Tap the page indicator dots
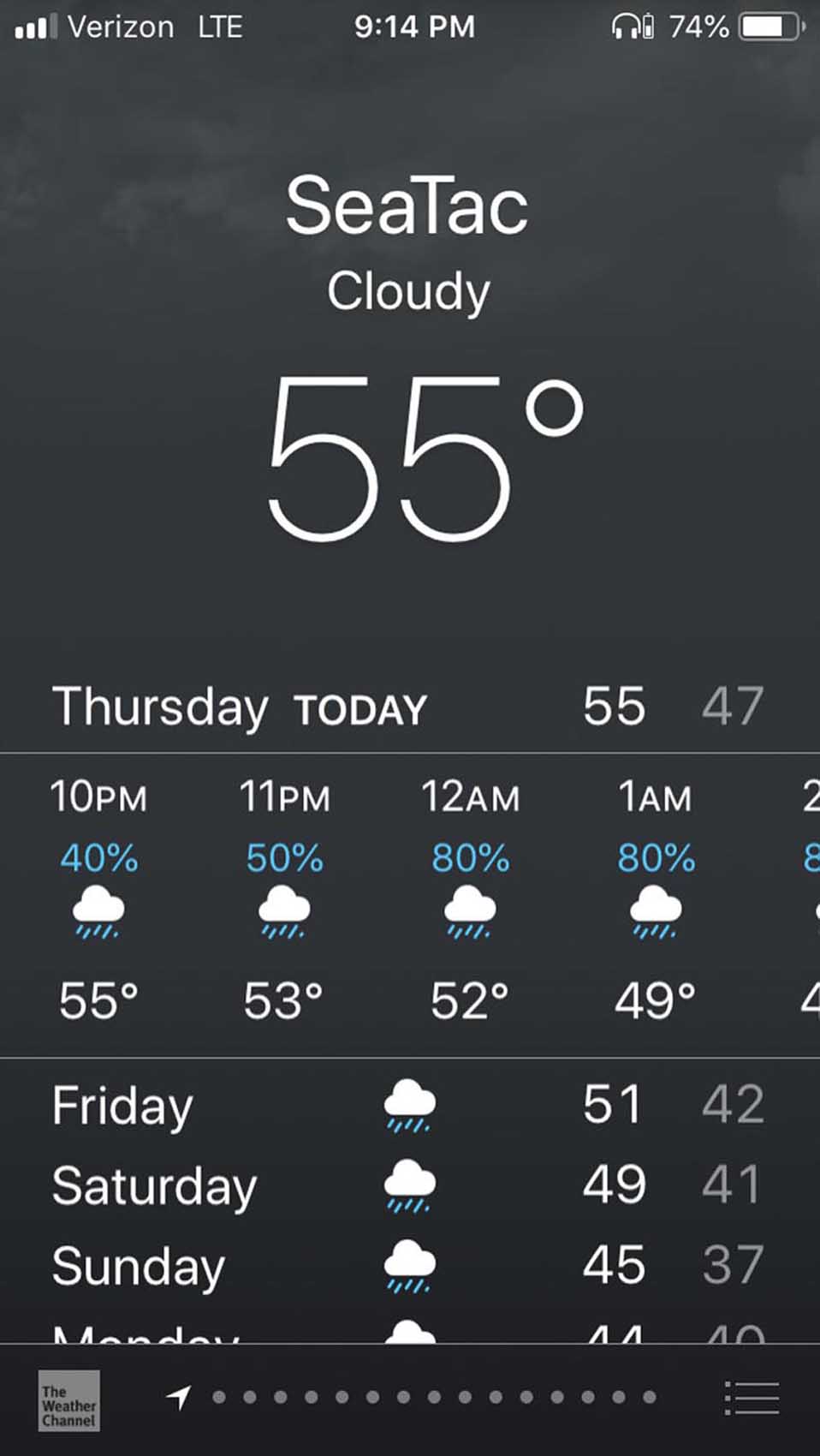Image resolution: width=820 pixels, height=1456 pixels. point(433,1398)
